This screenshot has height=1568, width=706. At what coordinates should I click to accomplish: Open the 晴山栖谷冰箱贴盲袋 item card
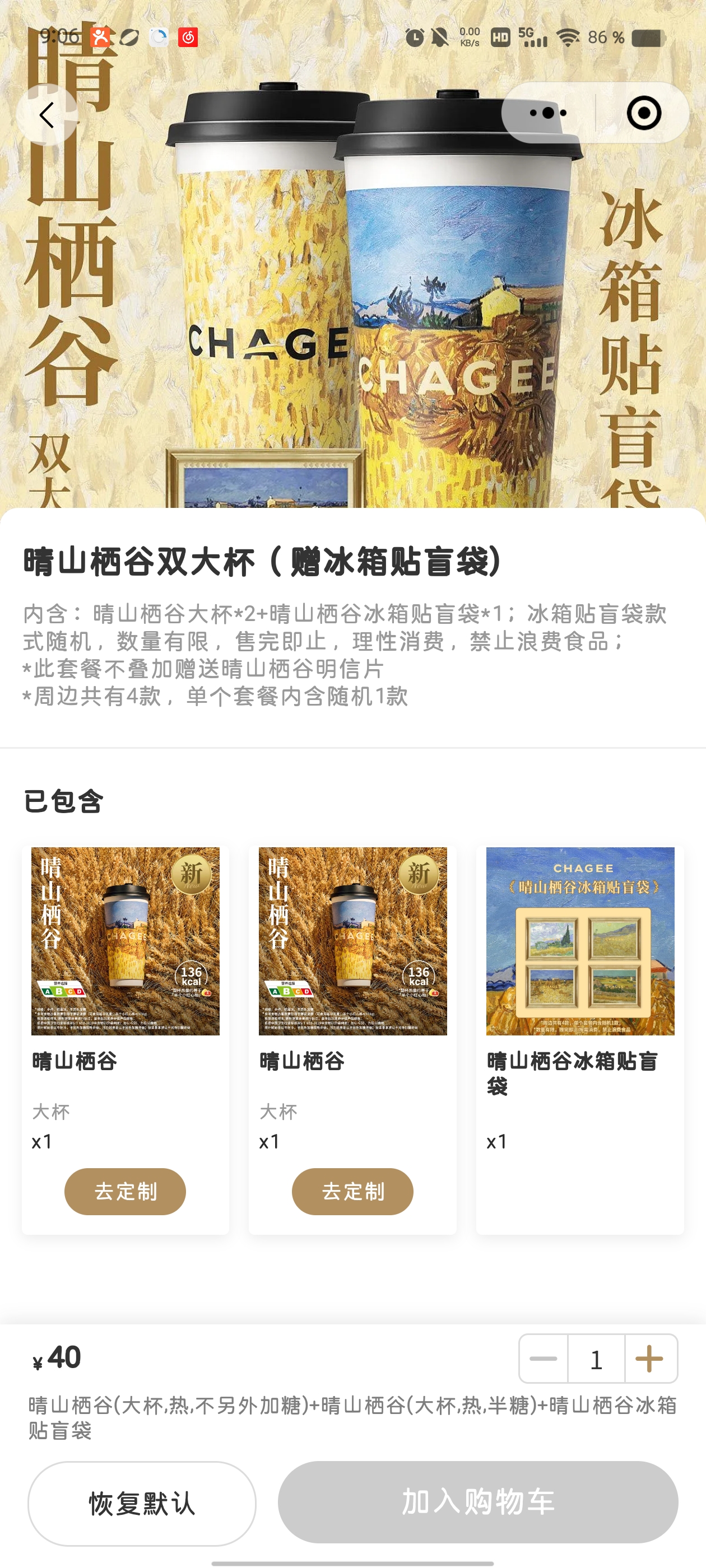coord(580,1039)
